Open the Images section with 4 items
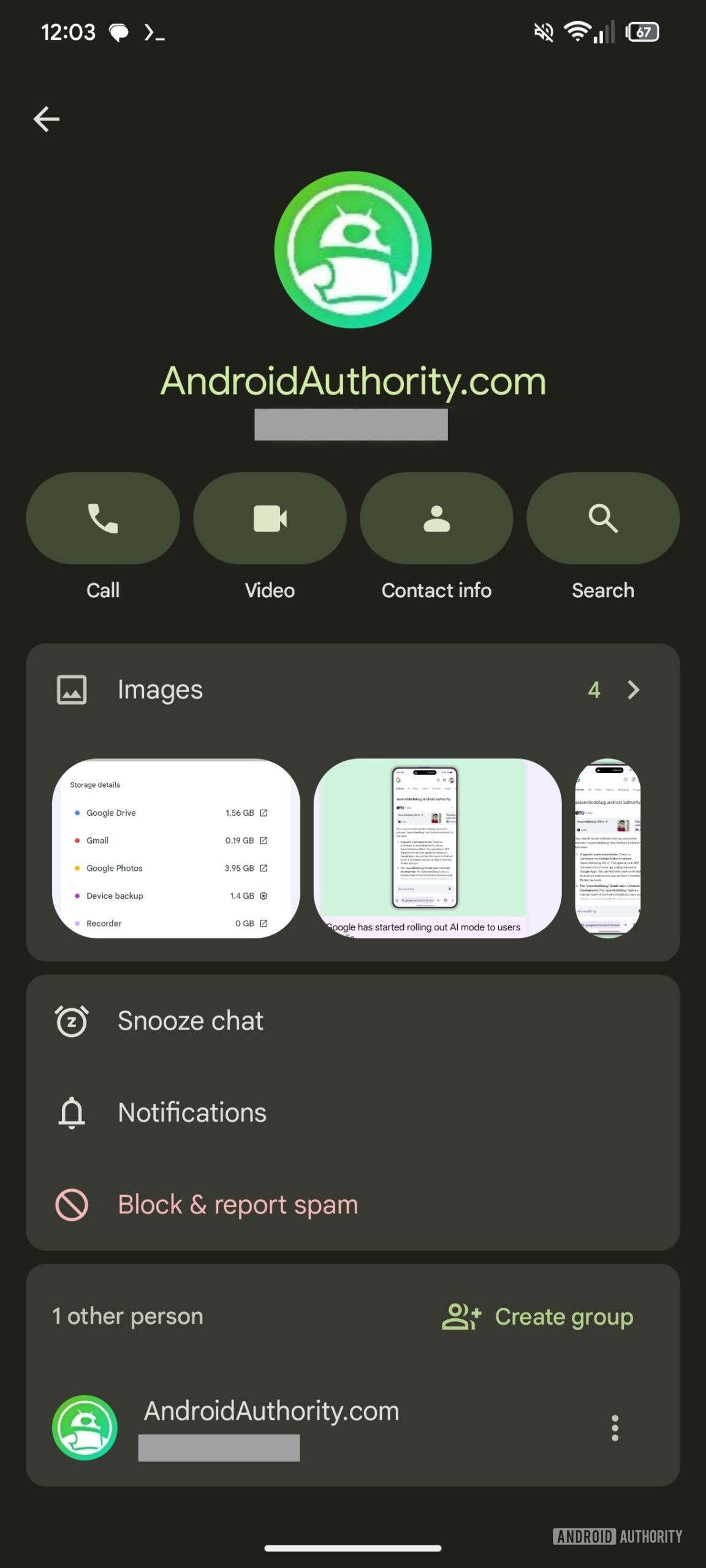Viewport: 706px width, 1568px height. (x=353, y=690)
